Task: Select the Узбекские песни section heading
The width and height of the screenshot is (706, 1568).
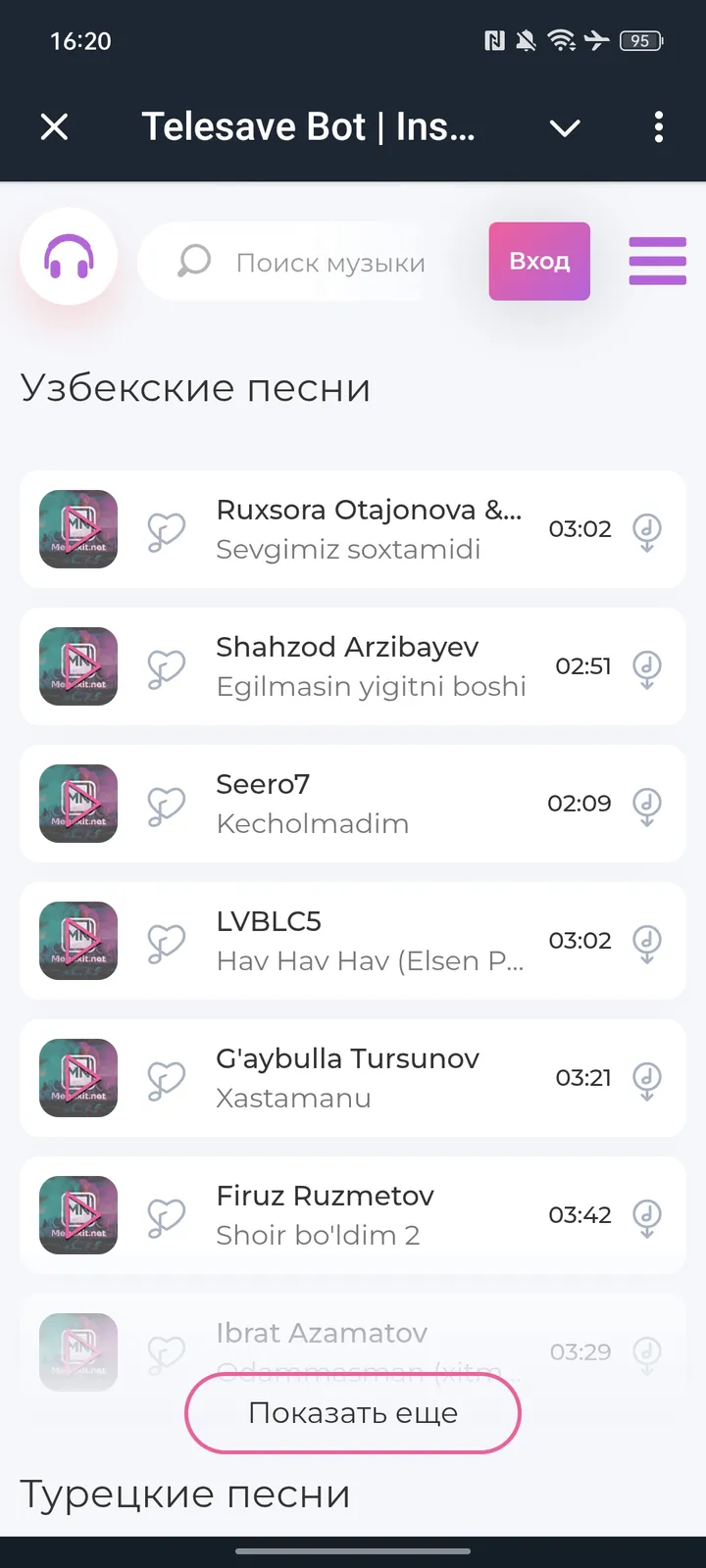Action: [x=195, y=387]
